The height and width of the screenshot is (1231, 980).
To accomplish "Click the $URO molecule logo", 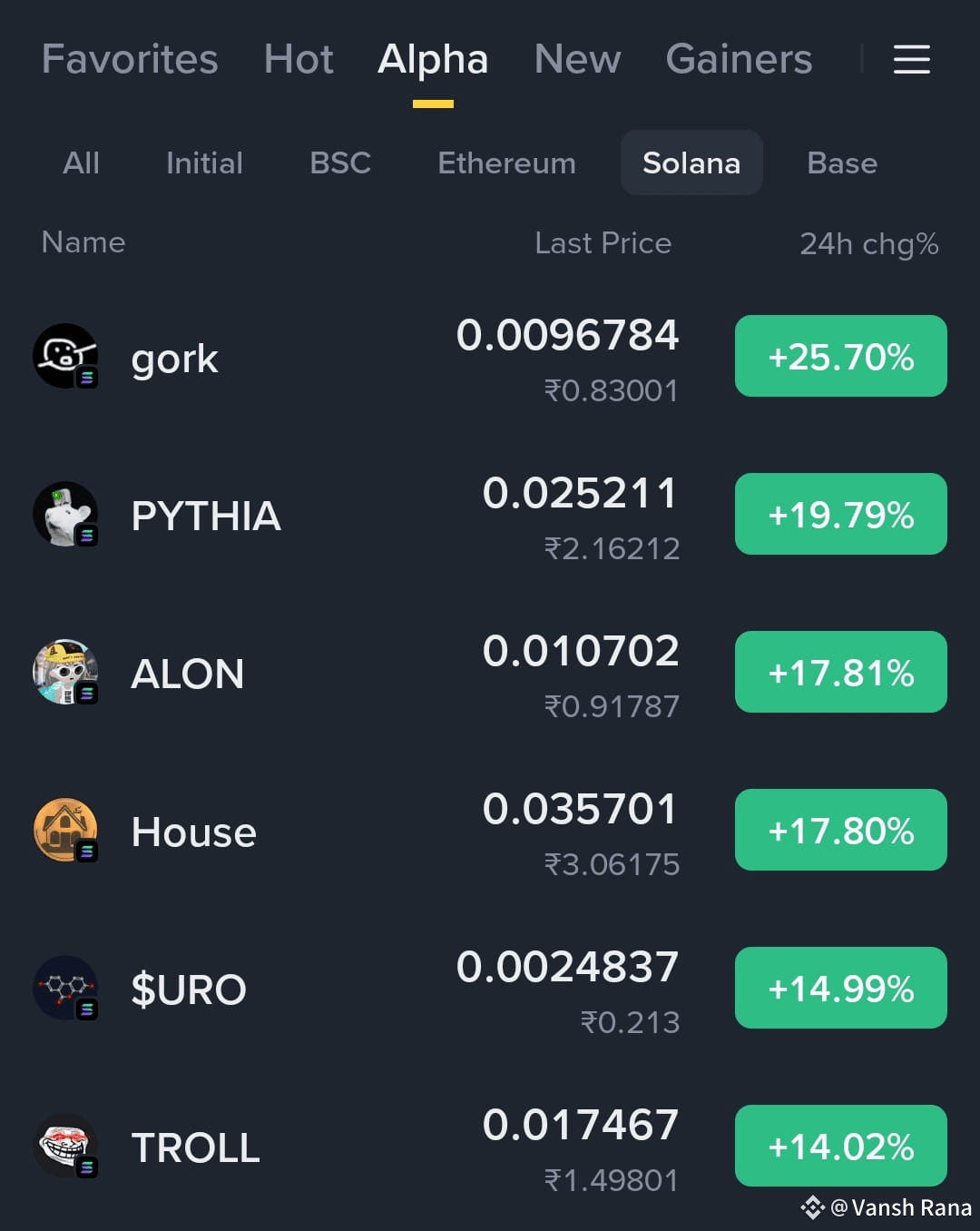I will [64, 987].
